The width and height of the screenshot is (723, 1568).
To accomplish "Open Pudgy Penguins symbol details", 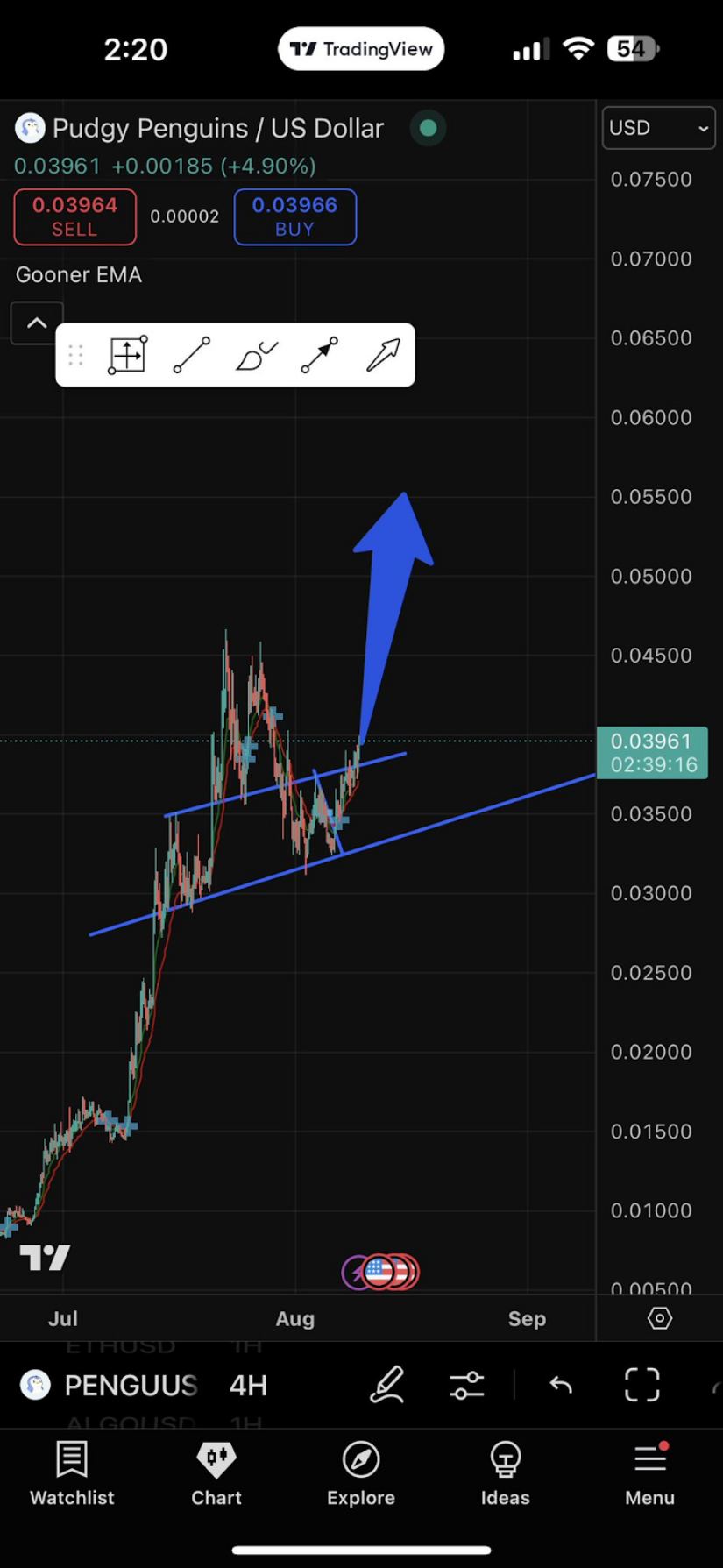I will (217, 129).
